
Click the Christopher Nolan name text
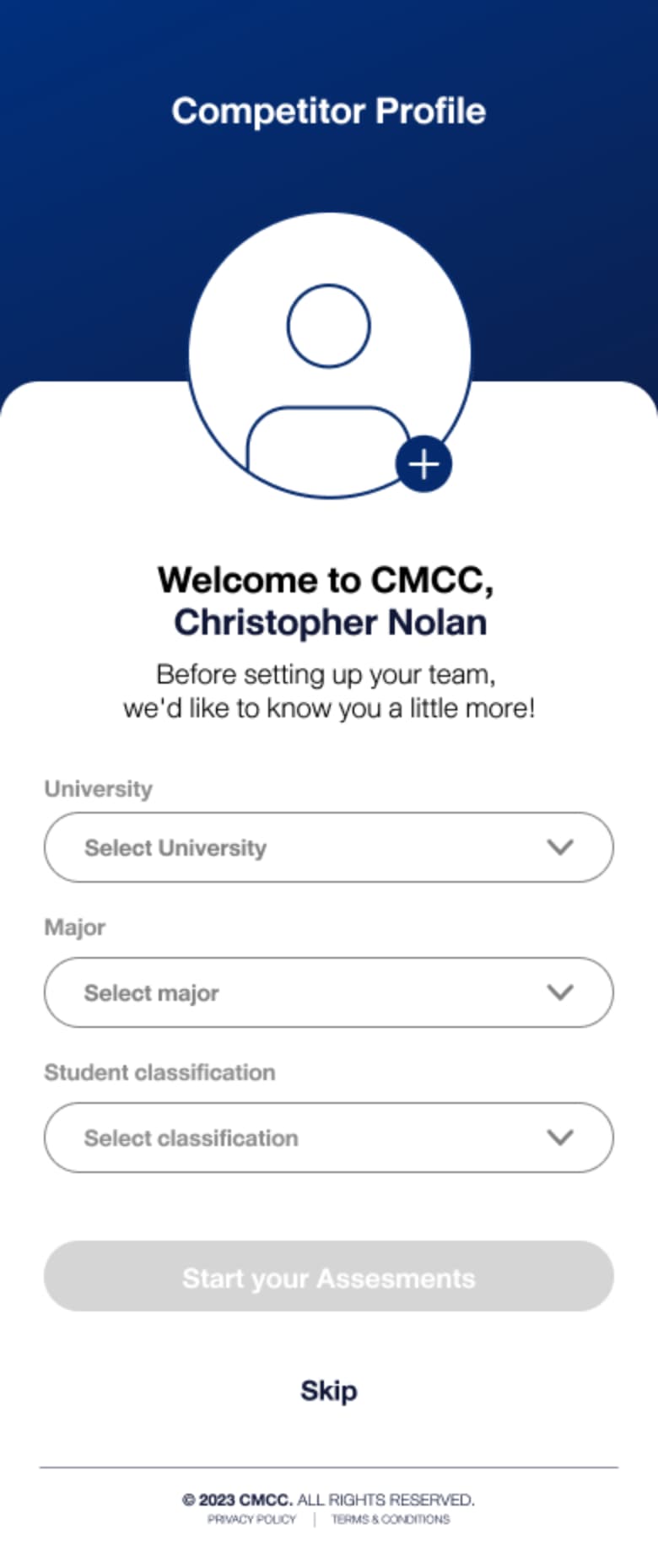point(330,621)
